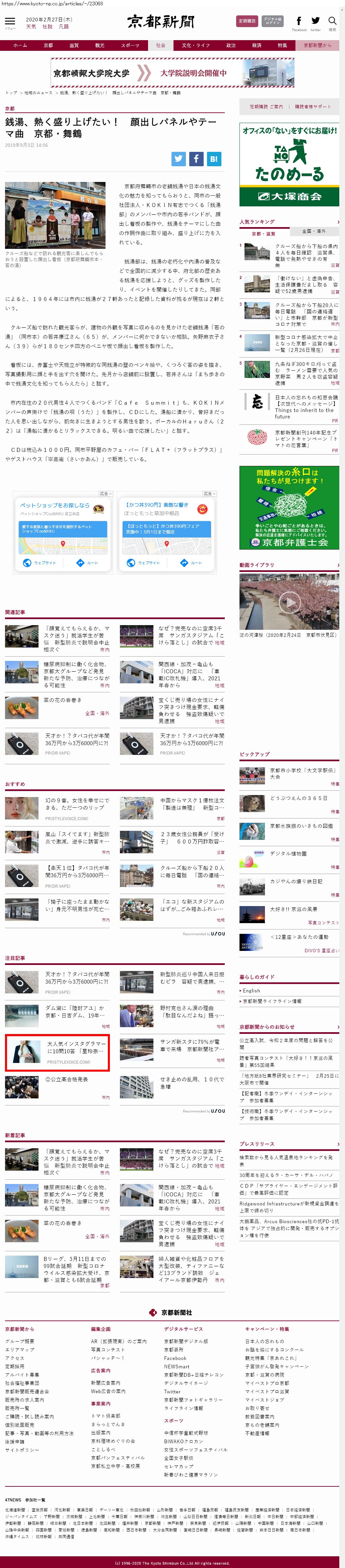Share the article via the Facebook button
Viewport: 345px width, 1568px height.
[196, 159]
